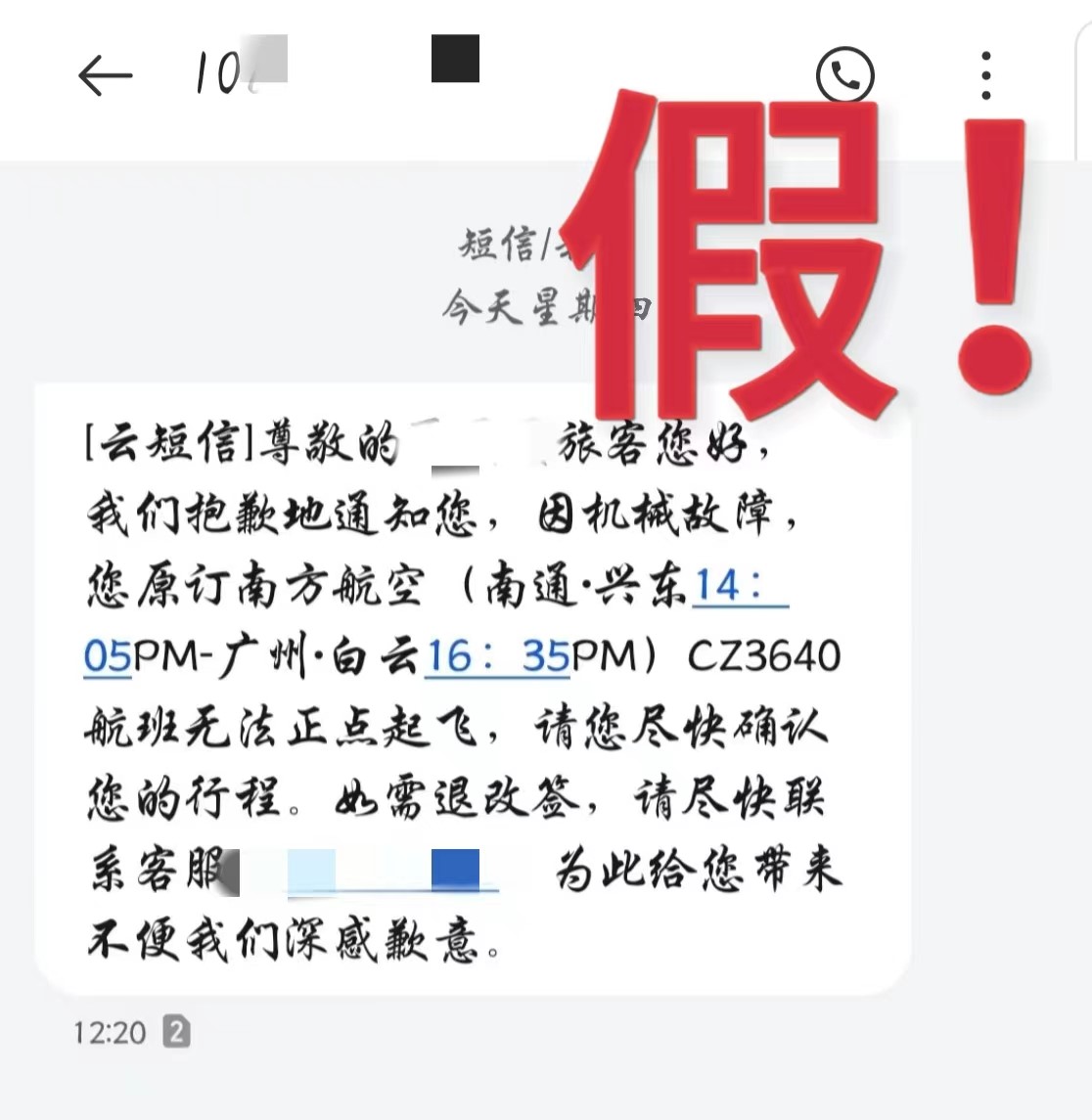Tap the 16:35 arrival time link

[x=497, y=656]
